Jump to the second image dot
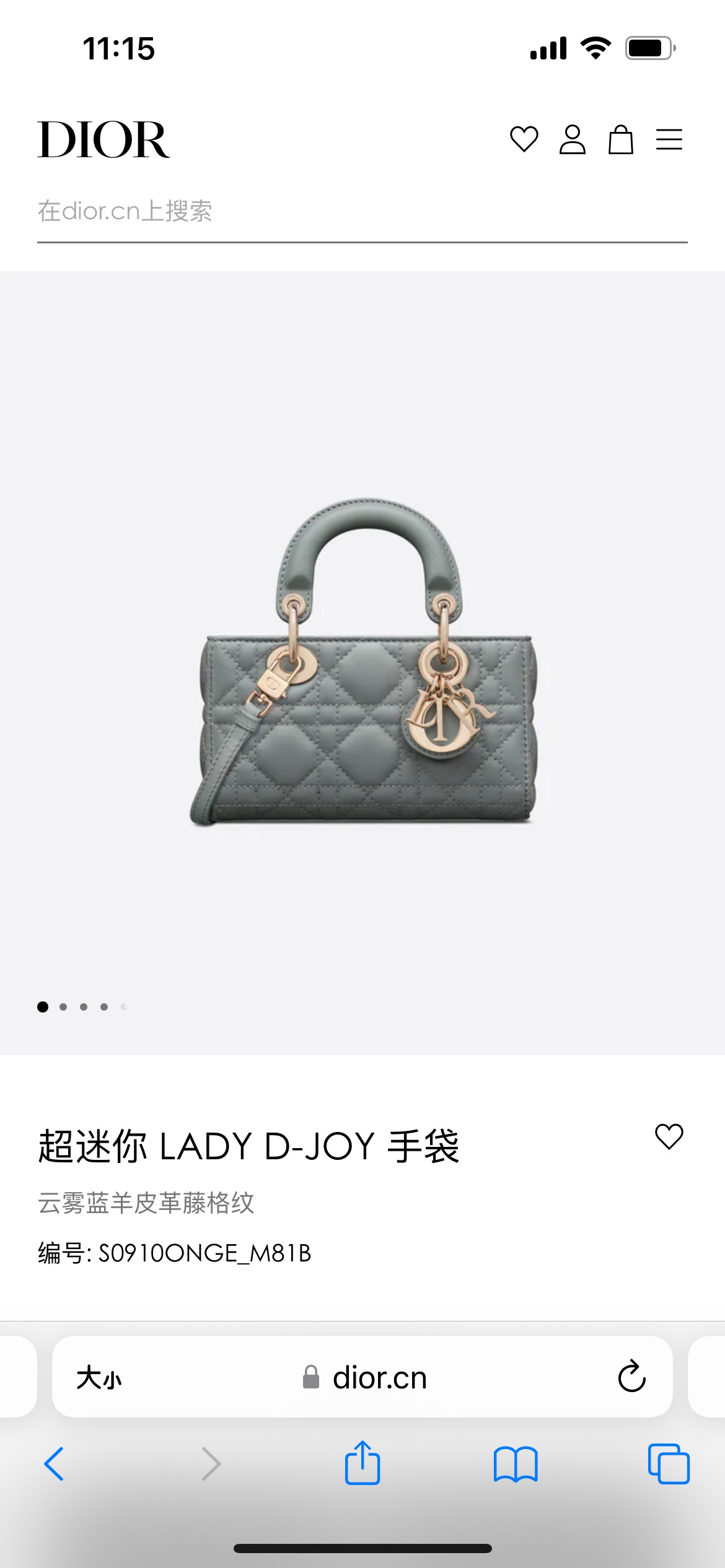 (63, 1007)
